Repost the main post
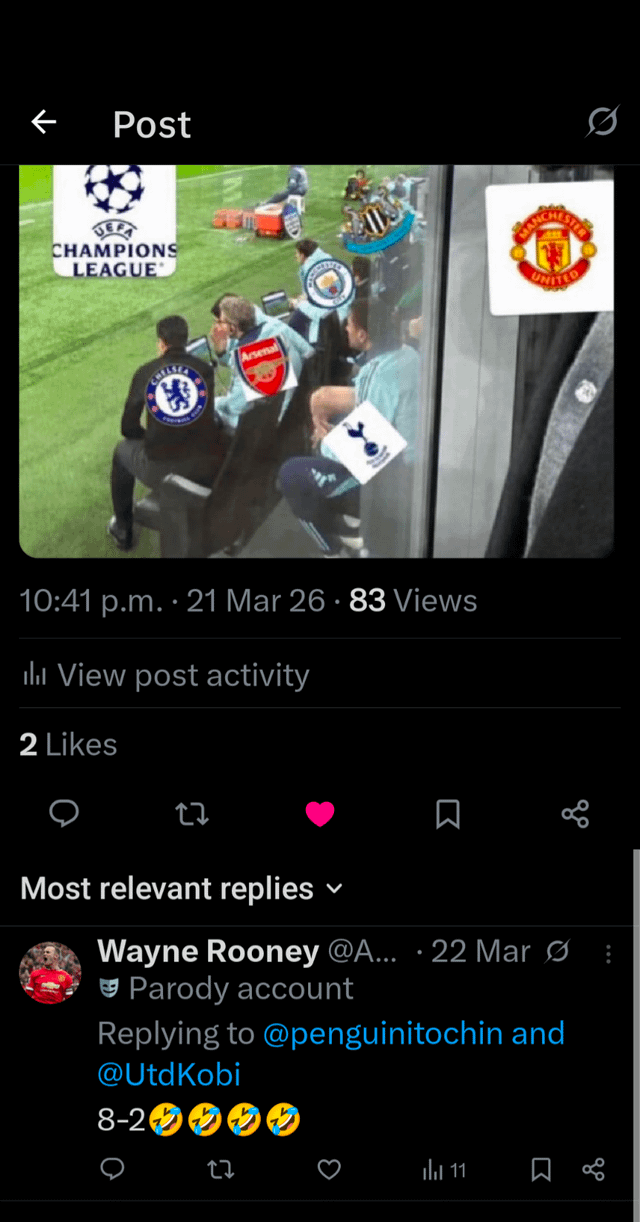 tap(192, 814)
